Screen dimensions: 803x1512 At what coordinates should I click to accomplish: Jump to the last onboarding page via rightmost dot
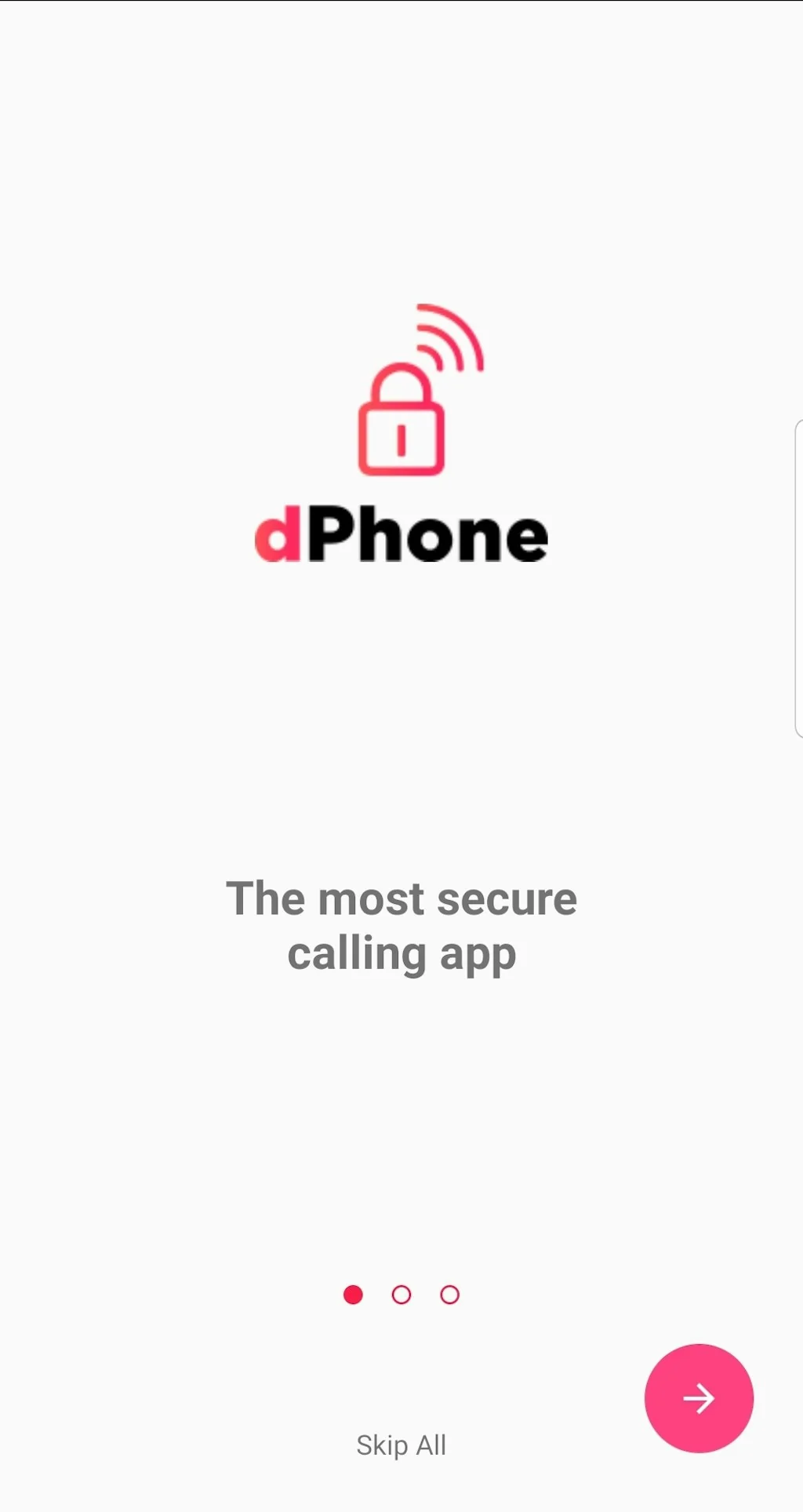pos(449,1295)
